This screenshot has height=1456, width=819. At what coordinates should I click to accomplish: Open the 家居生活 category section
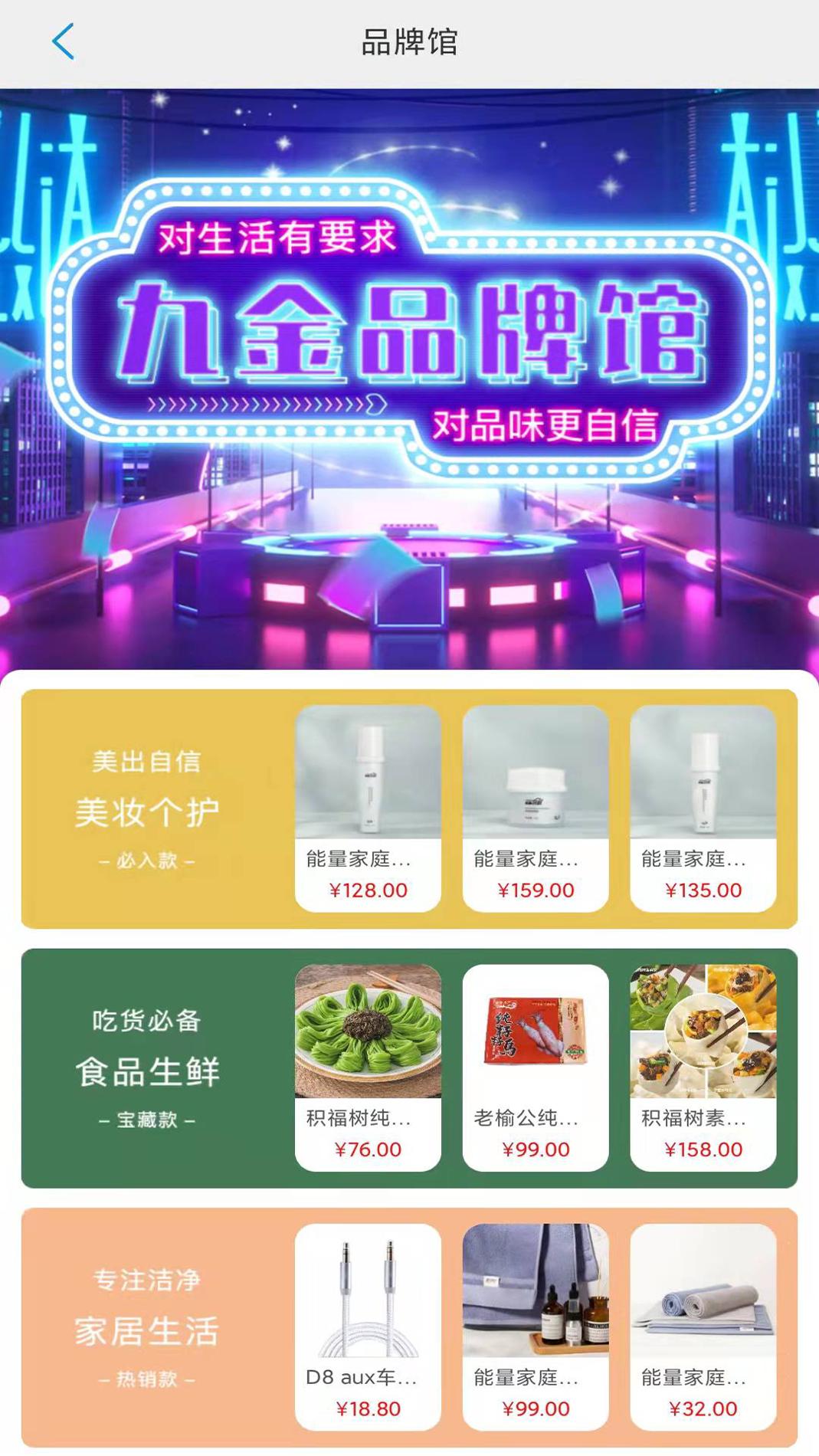pos(147,1328)
